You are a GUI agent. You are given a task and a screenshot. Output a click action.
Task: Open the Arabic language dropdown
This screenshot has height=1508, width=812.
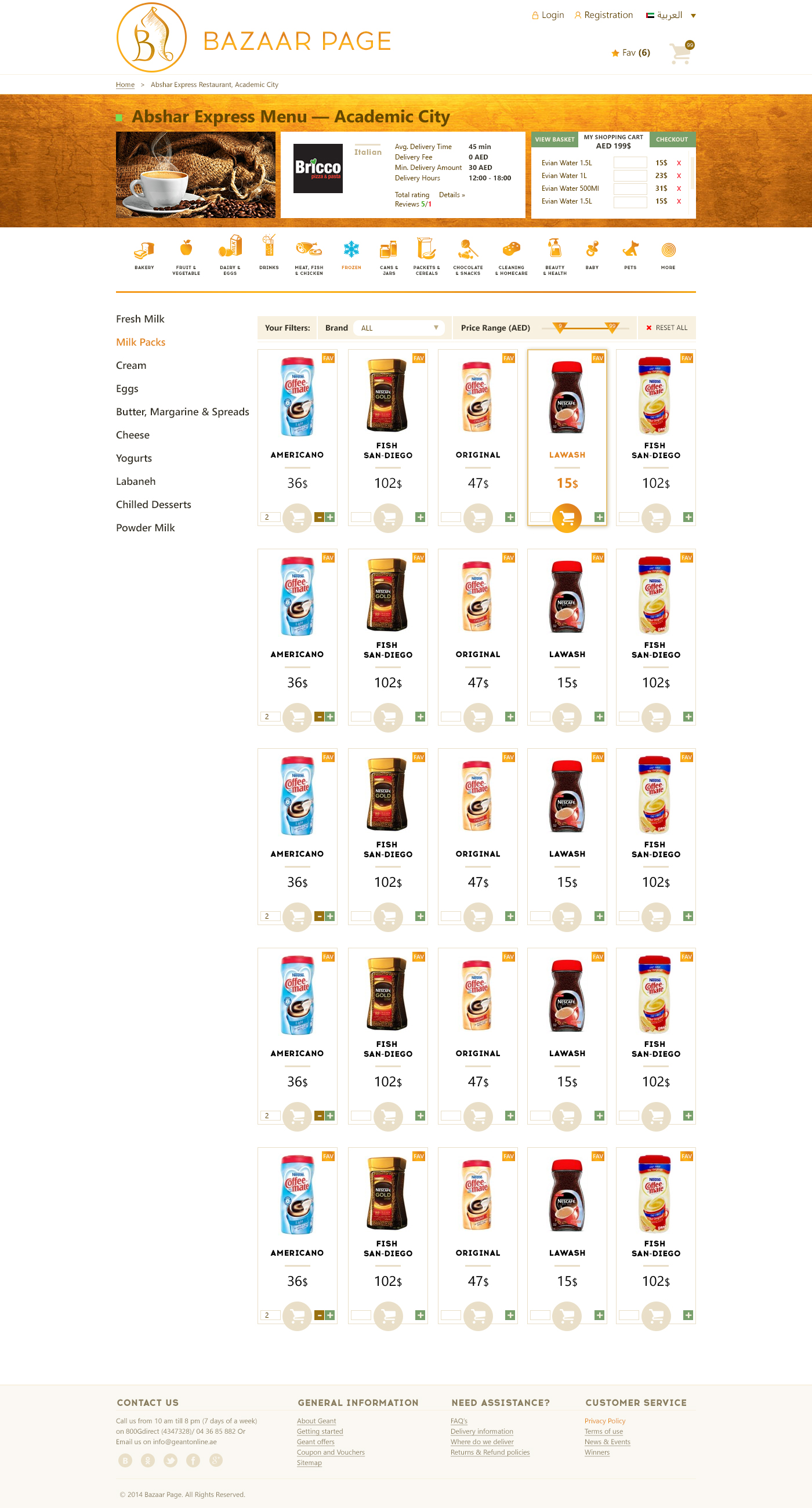670,15
